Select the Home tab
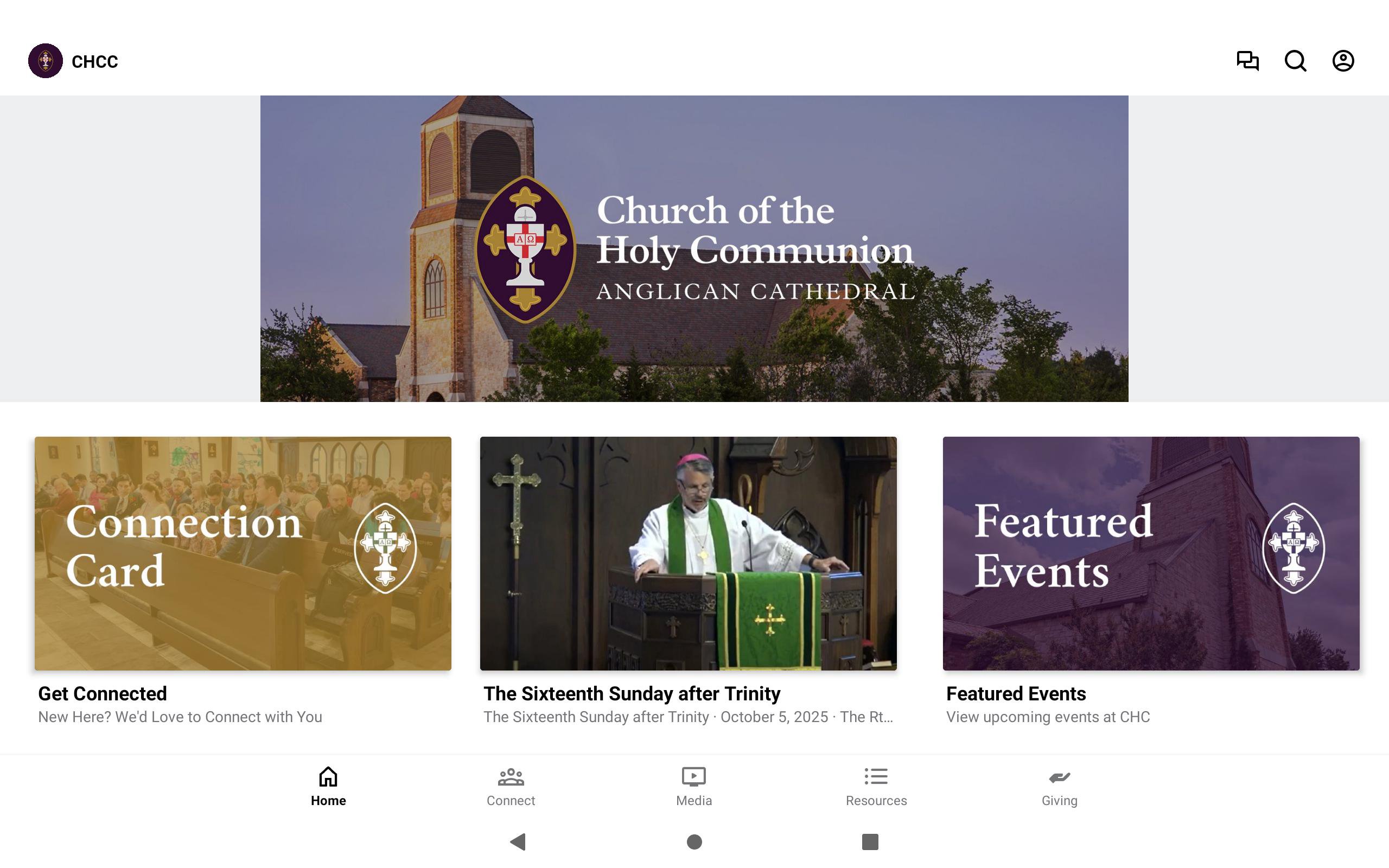The width and height of the screenshot is (1389, 868). click(328, 787)
